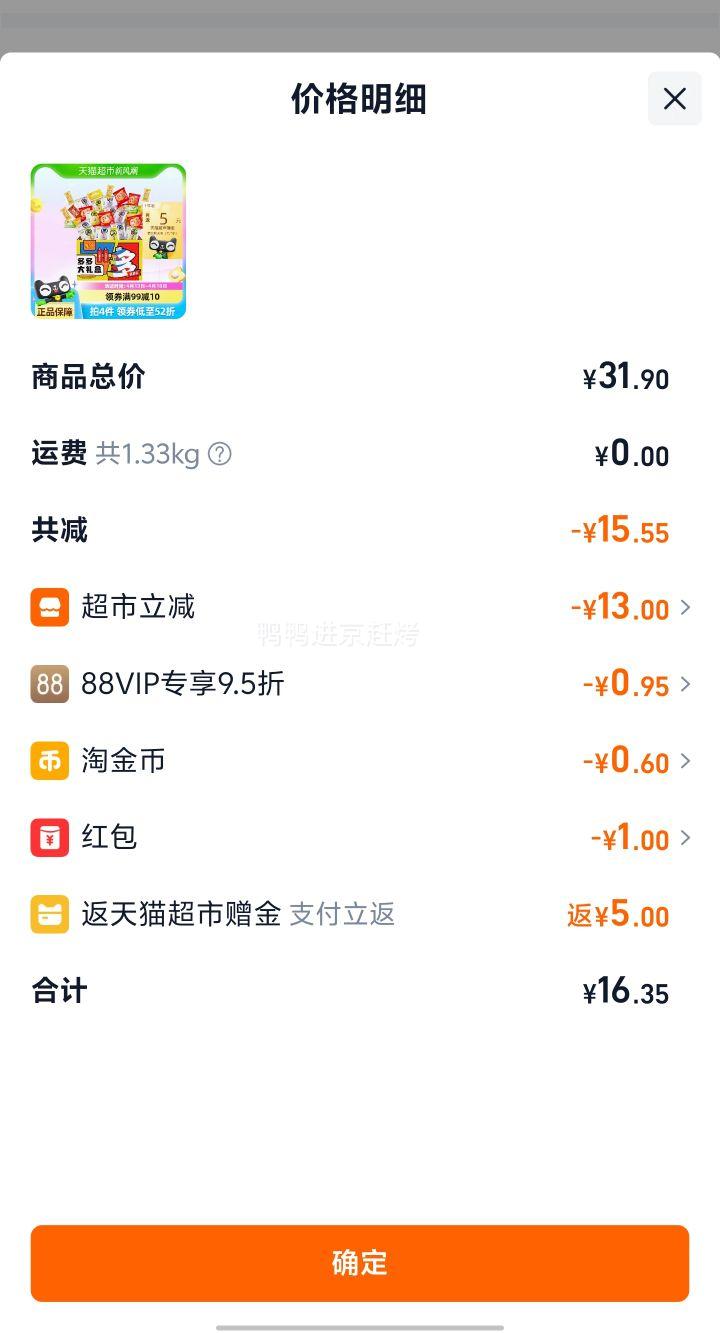Click the 价格明细 modal title
The width and height of the screenshot is (720, 1333).
tap(360, 99)
